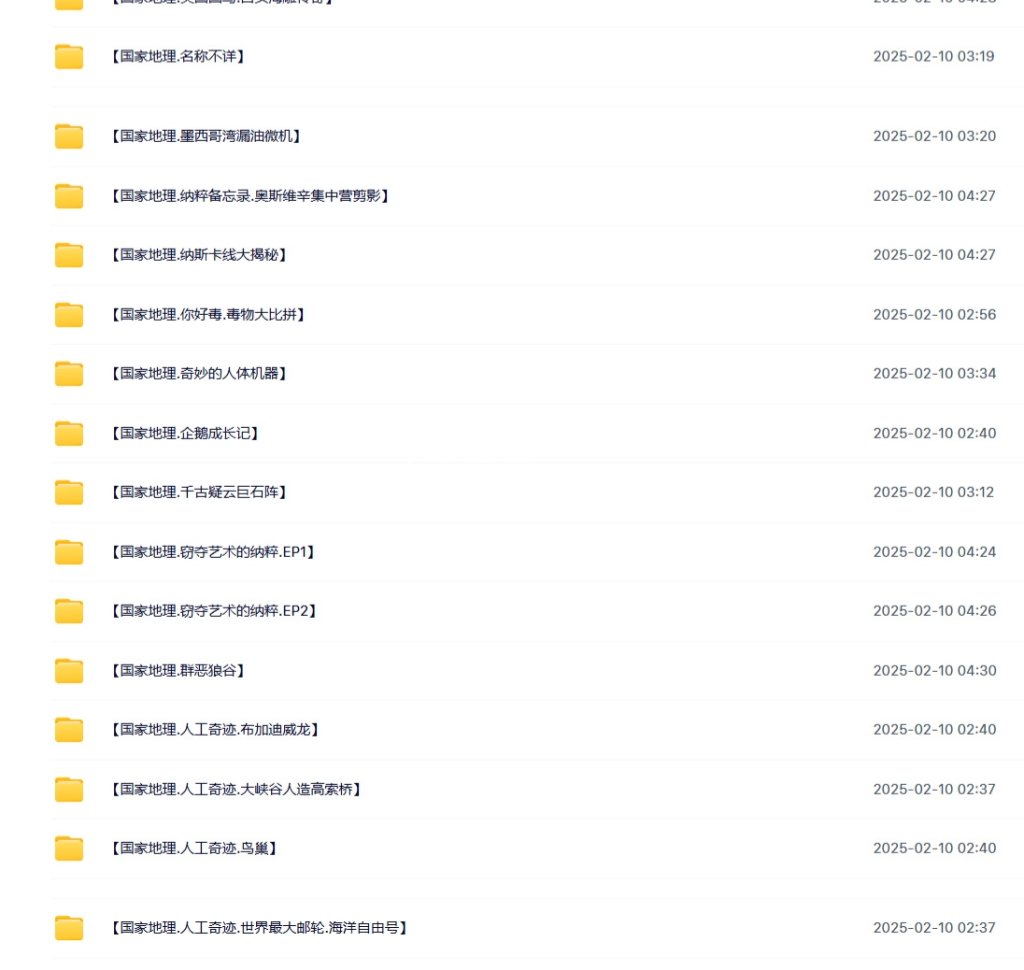Open the 你好毒.毒物大比拼 folder
The height and width of the screenshot is (970, 1024).
point(208,315)
